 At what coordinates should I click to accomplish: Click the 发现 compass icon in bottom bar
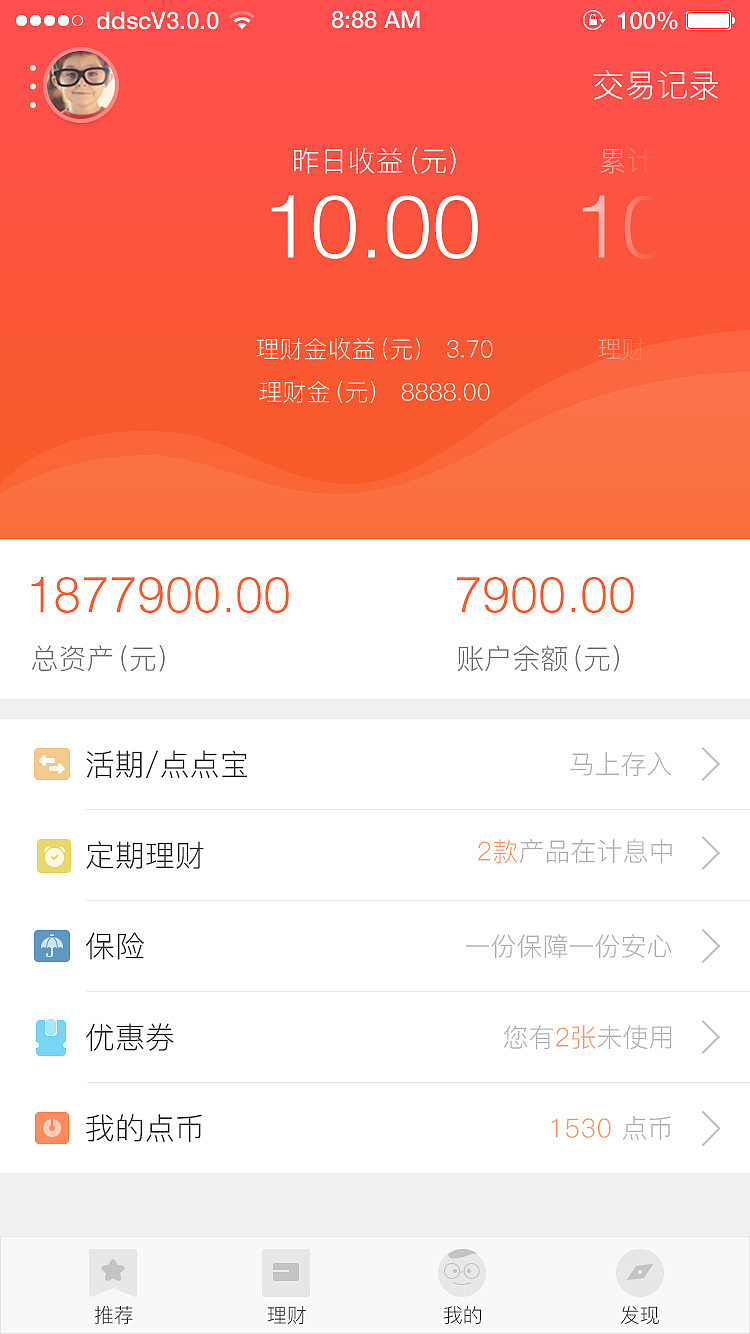(639, 1272)
